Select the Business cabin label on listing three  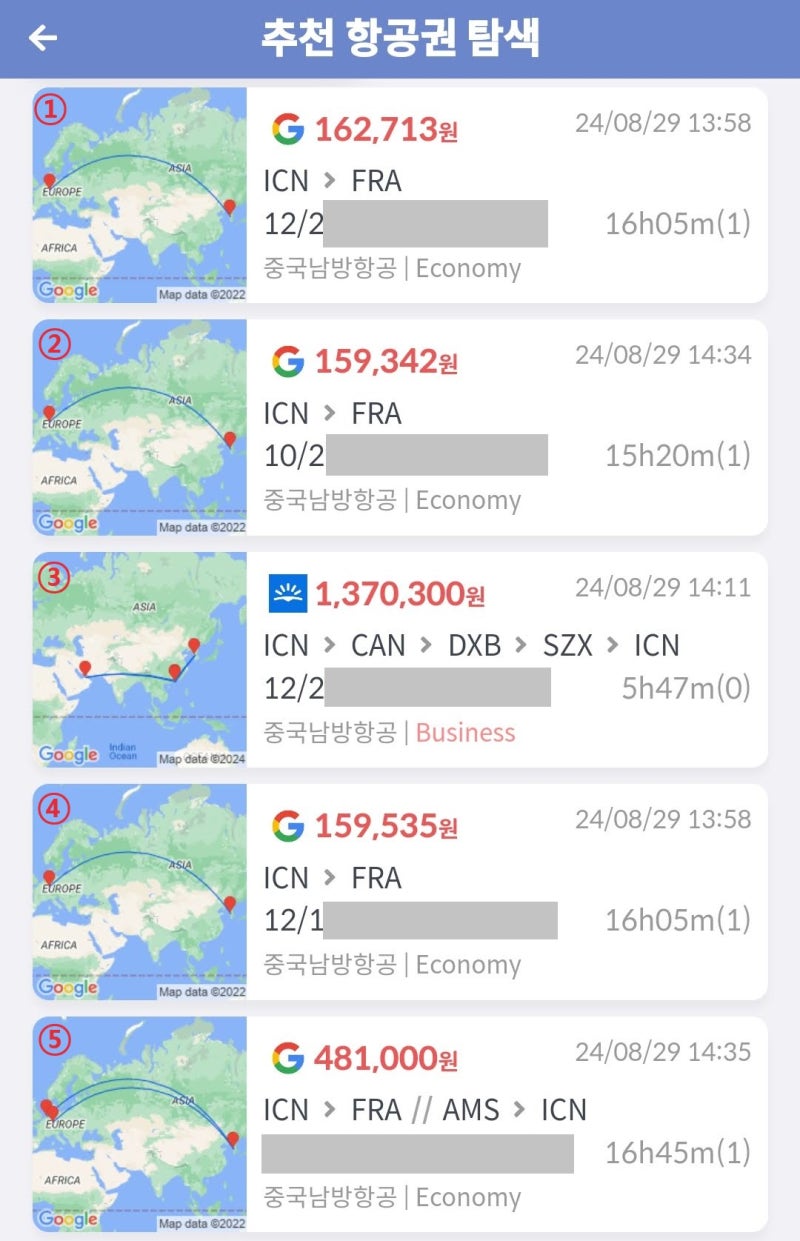464,733
